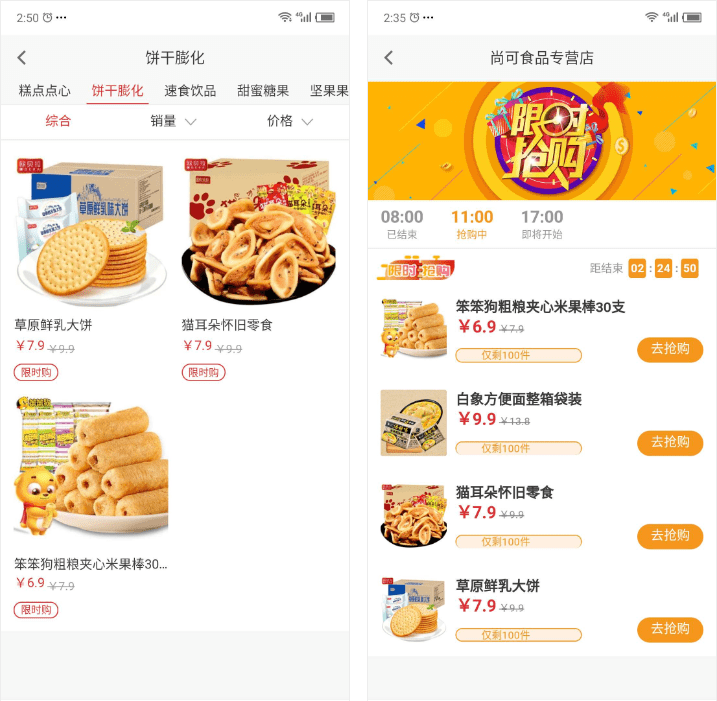The width and height of the screenshot is (717, 701).
Task: Switch to the 糕点点心 tab
Action: point(45,91)
